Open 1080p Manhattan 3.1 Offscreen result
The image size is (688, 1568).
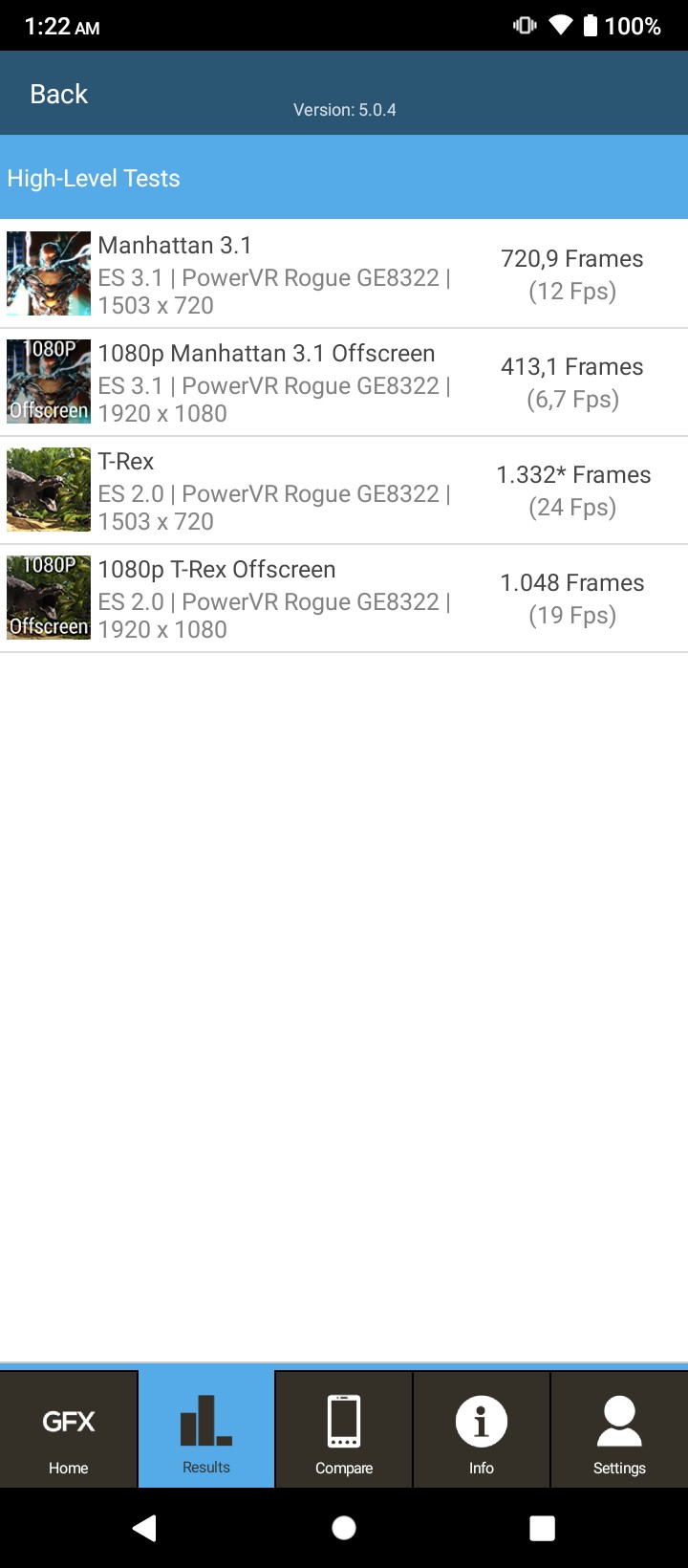[x=344, y=382]
